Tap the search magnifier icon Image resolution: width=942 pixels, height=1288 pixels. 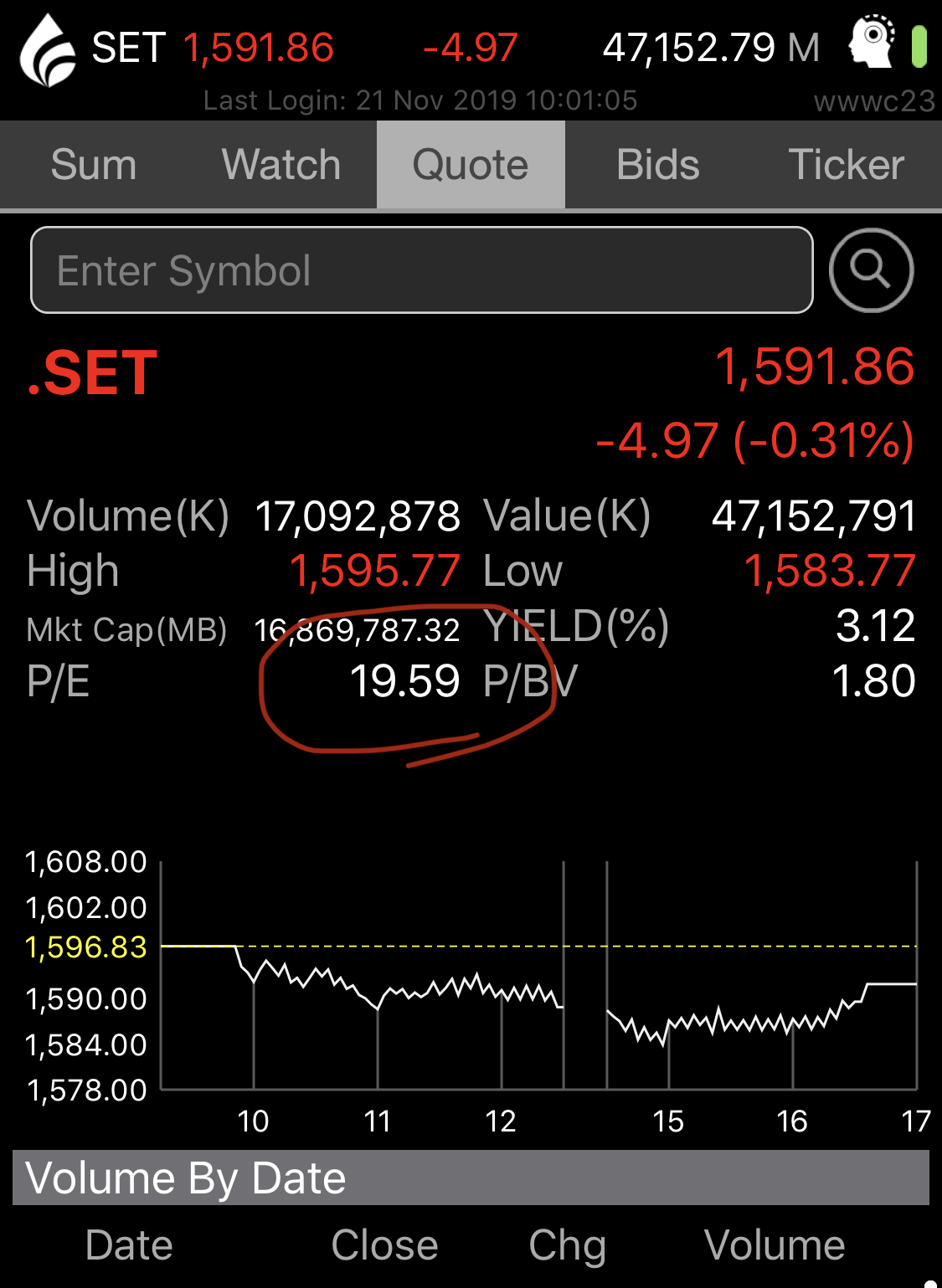pyautogui.click(x=871, y=270)
